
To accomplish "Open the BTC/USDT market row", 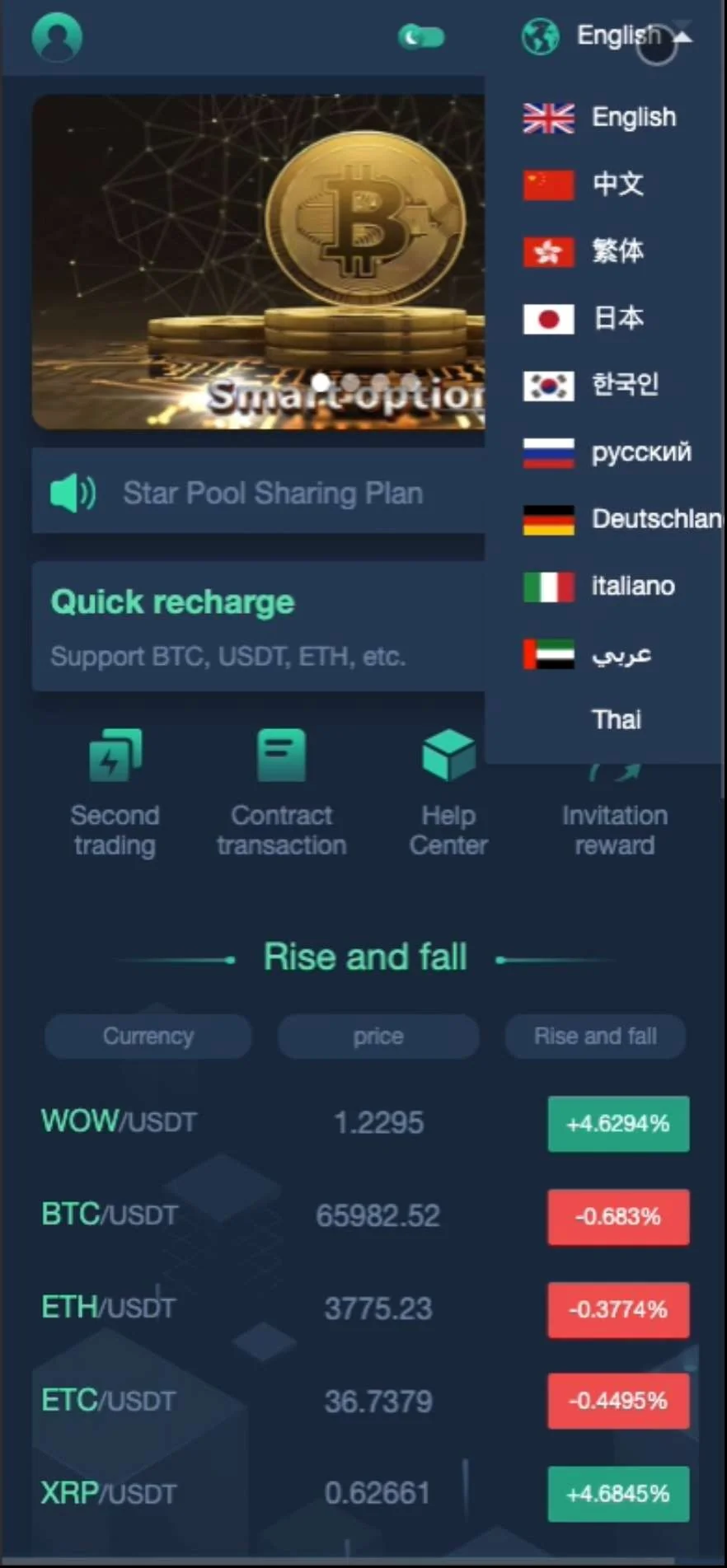I will pos(363,1215).
